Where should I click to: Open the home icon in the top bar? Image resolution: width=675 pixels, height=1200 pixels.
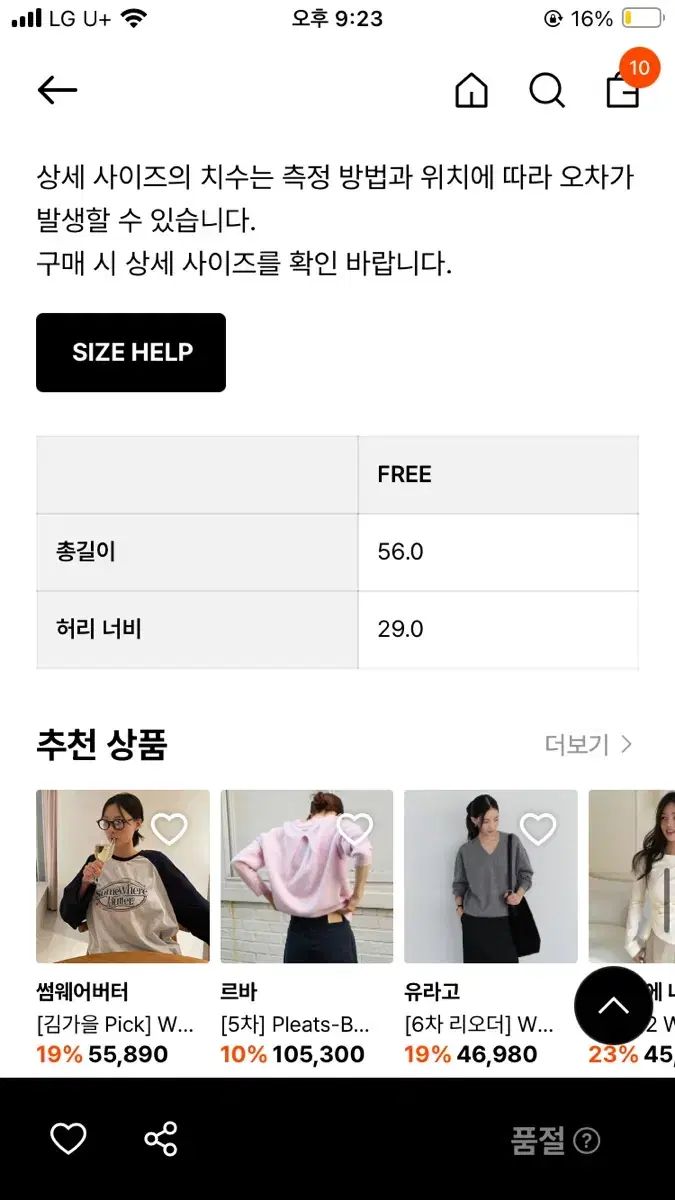(x=471, y=91)
